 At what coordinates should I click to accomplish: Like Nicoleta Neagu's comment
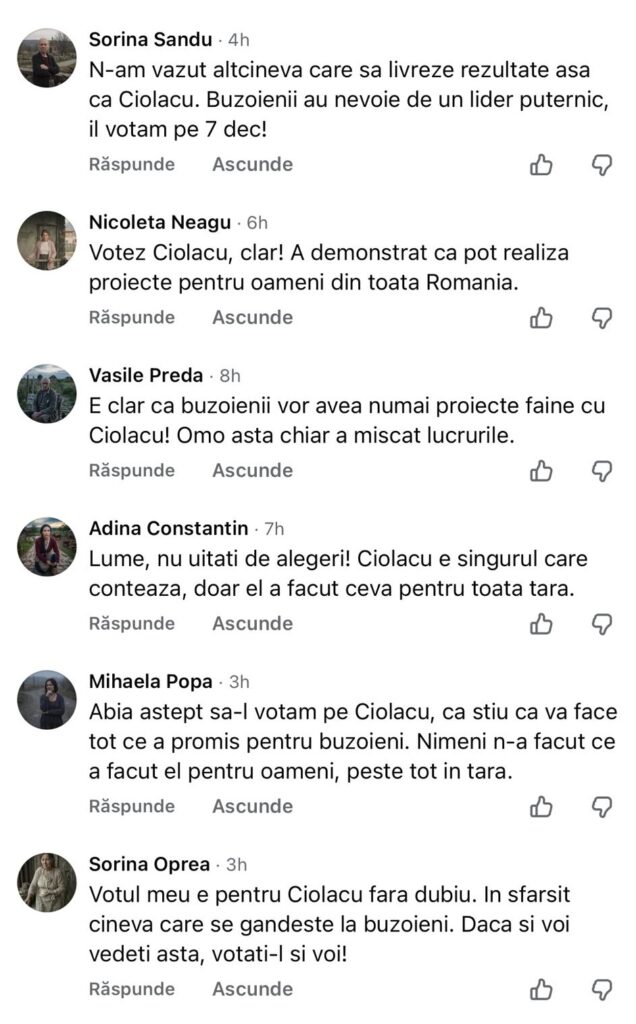[541, 318]
